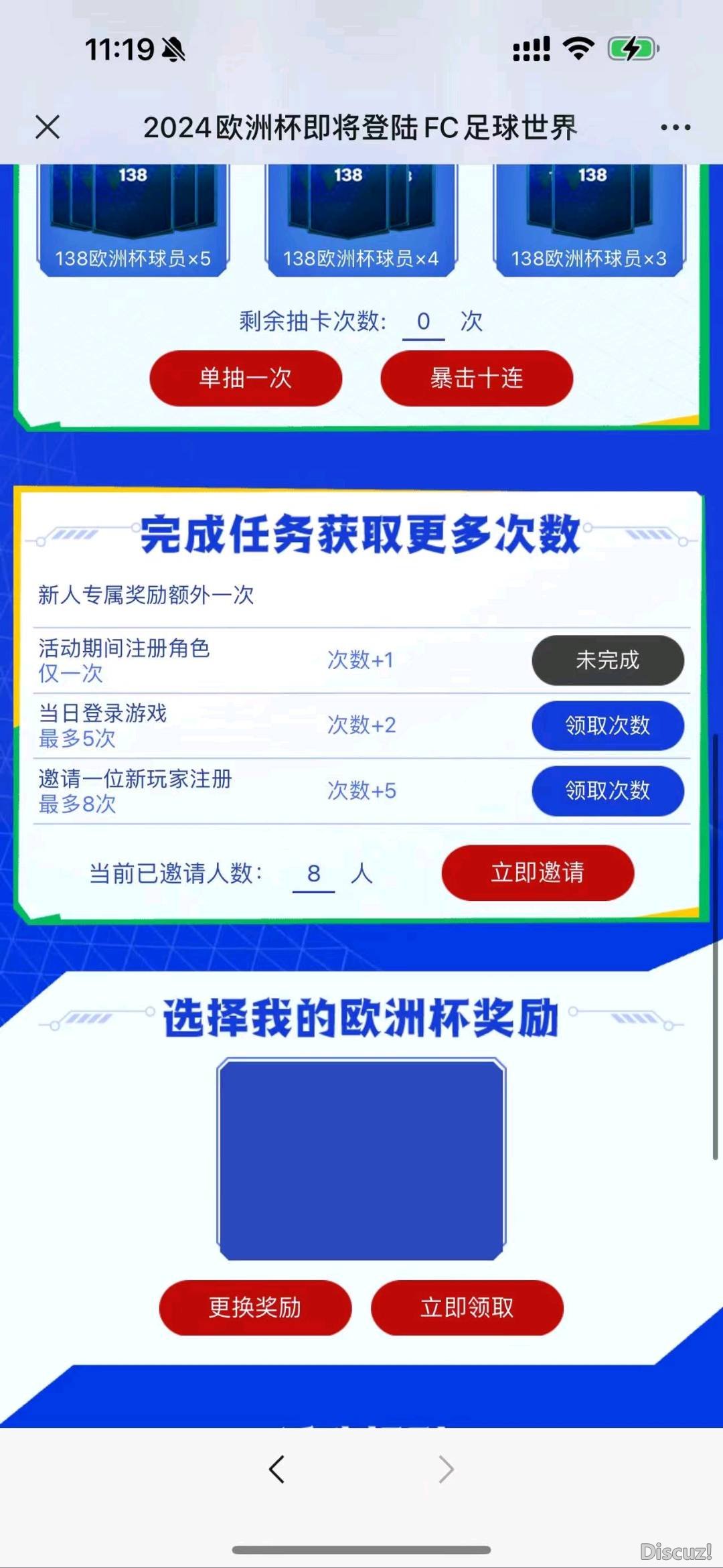
Task: Close the in-app webpage
Action: tap(48, 127)
